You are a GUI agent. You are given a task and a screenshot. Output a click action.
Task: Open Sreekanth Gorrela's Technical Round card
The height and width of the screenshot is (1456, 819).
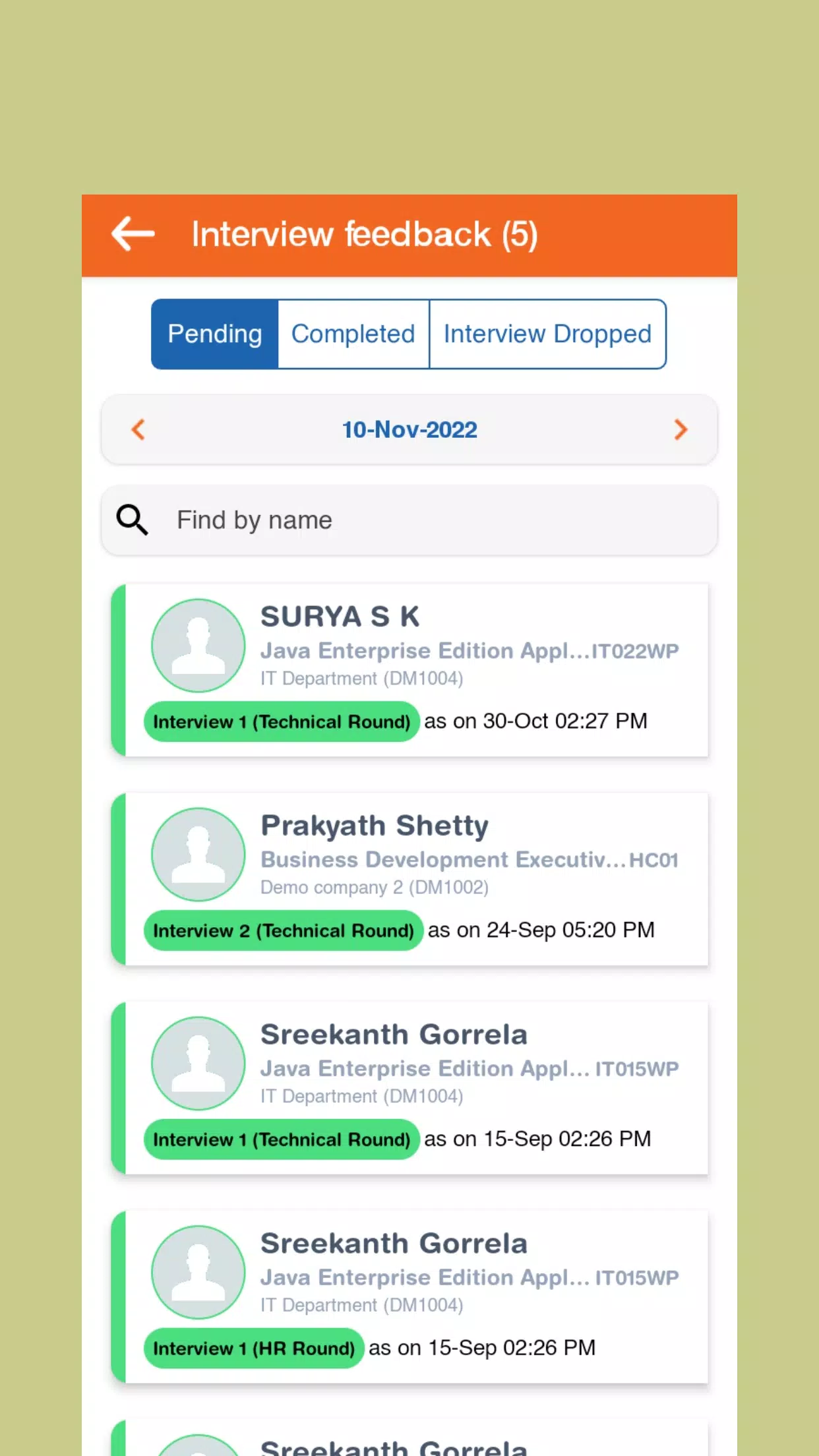pyautogui.click(x=415, y=1088)
